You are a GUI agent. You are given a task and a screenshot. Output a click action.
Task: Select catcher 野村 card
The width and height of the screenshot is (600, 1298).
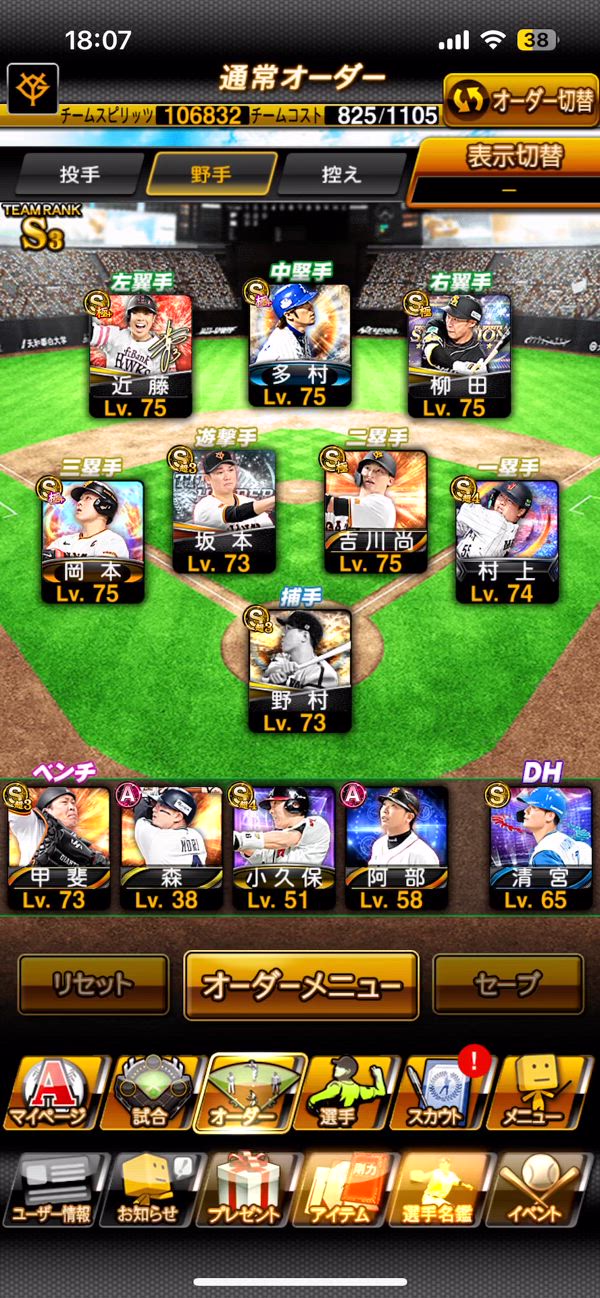(x=300, y=669)
